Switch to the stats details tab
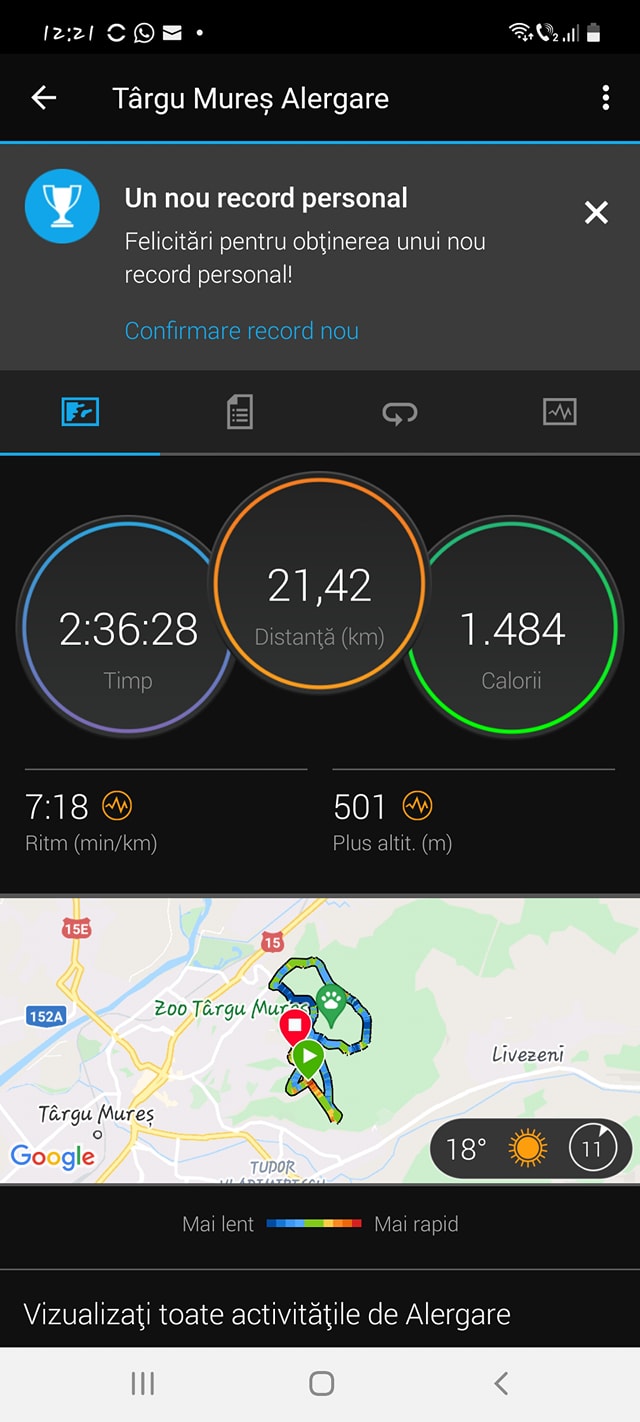This screenshot has width=640, height=1422. point(240,412)
